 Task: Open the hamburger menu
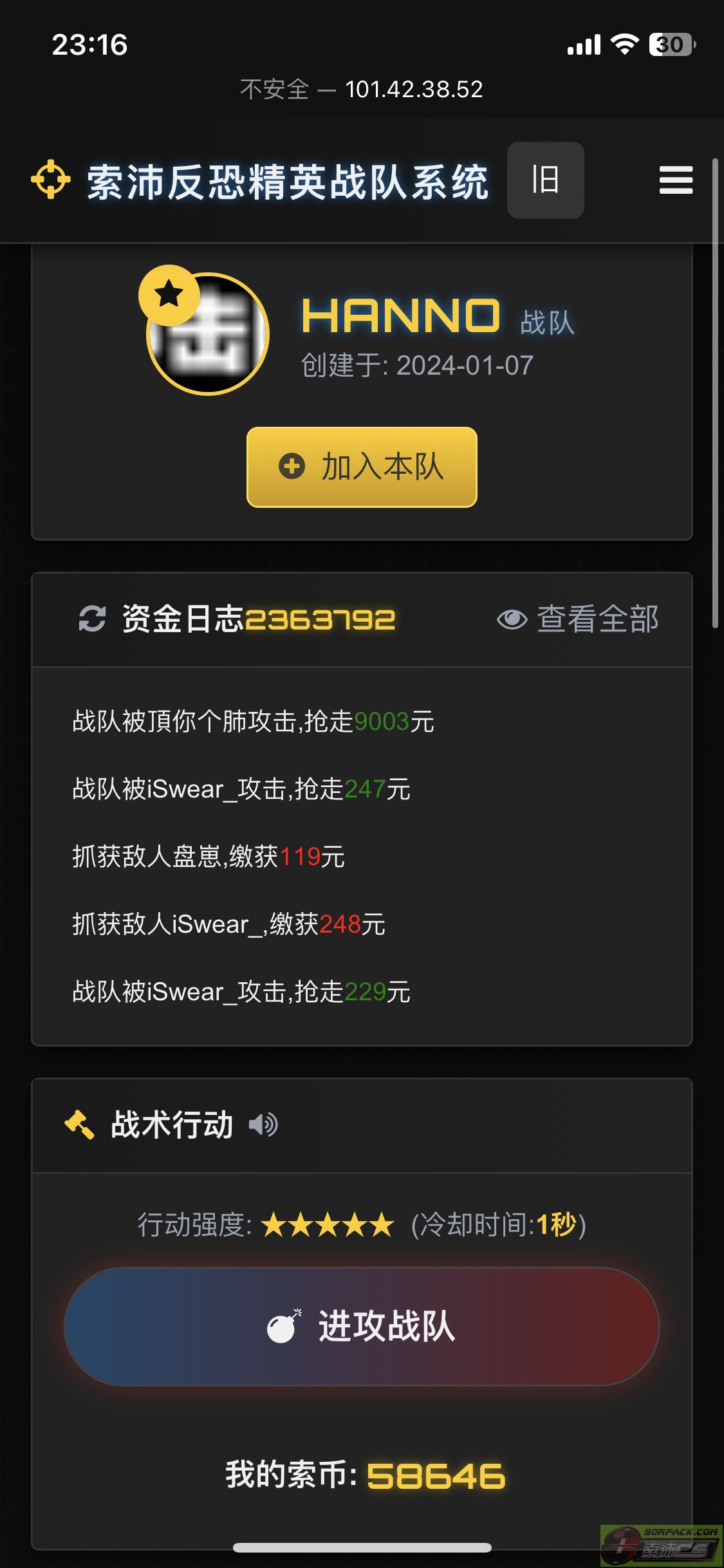(x=676, y=180)
